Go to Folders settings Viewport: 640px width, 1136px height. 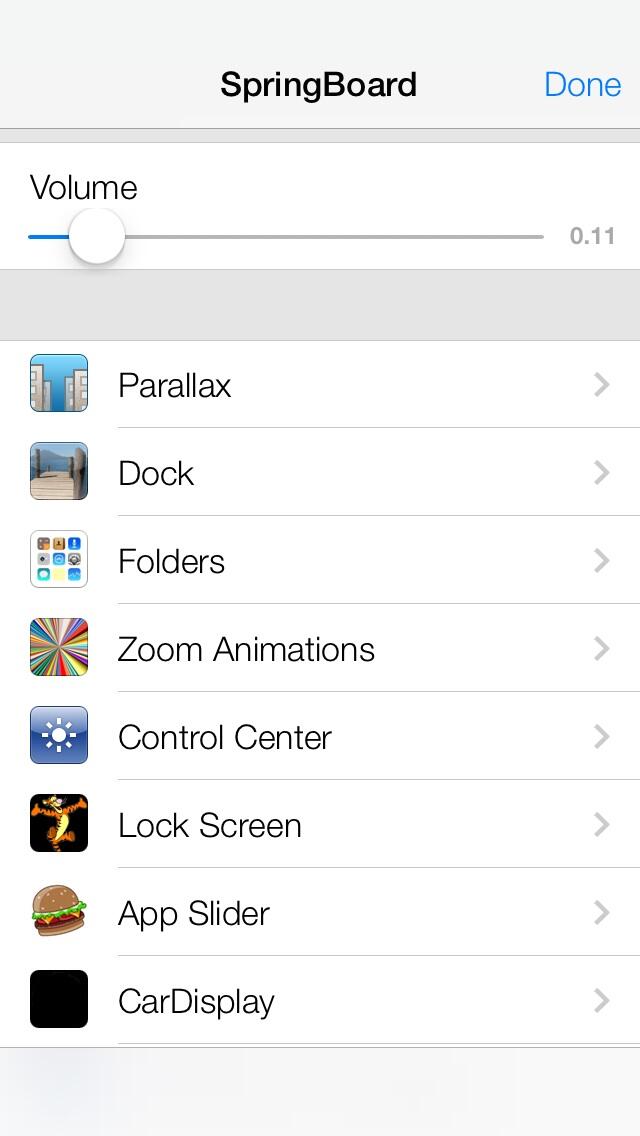pyautogui.click(x=320, y=561)
